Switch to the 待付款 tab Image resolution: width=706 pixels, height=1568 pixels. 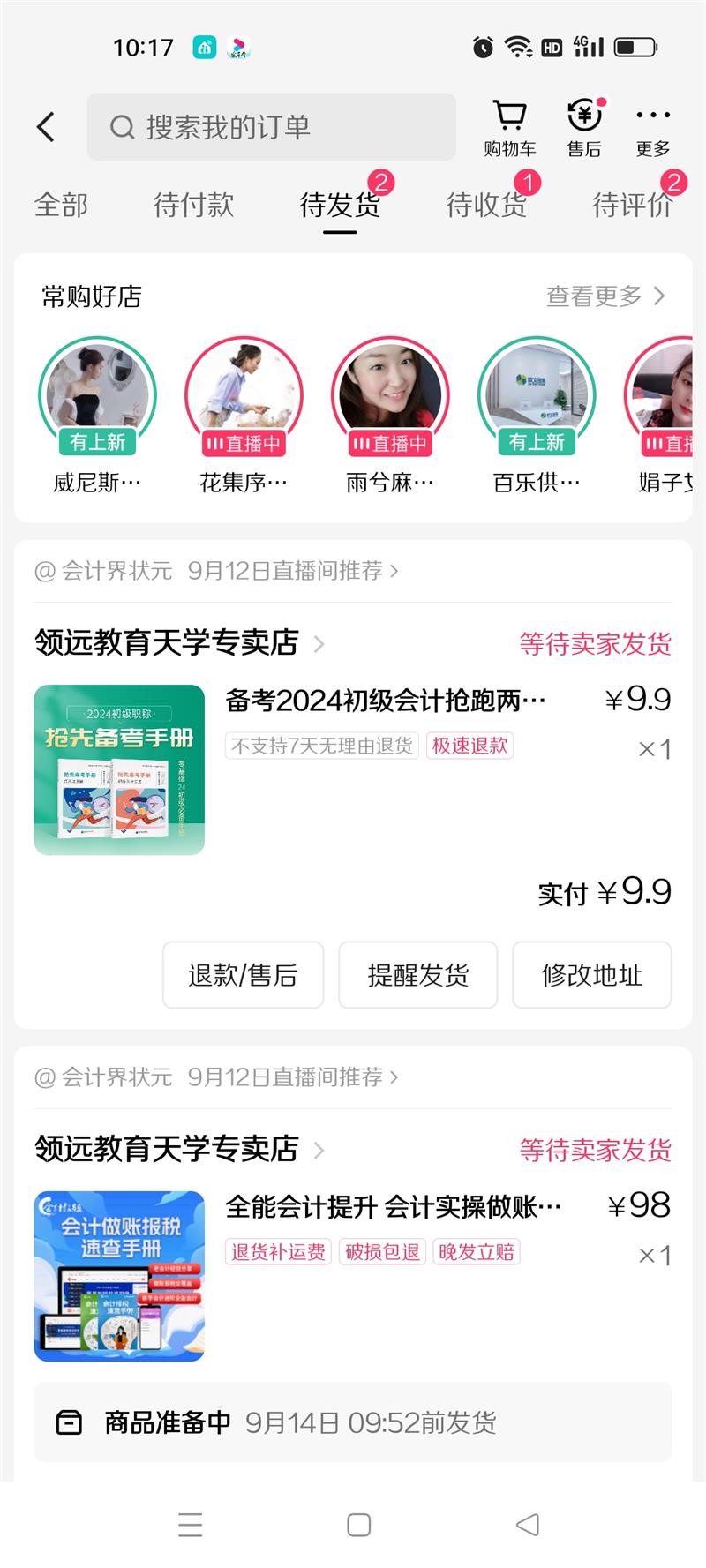click(x=193, y=205)
